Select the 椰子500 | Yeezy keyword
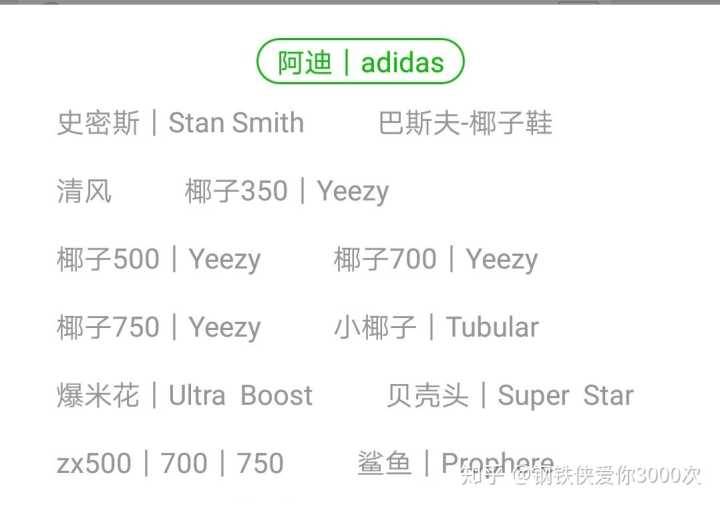Image resolution: width=720 pixels, height=505 pixels. point(158,259)
